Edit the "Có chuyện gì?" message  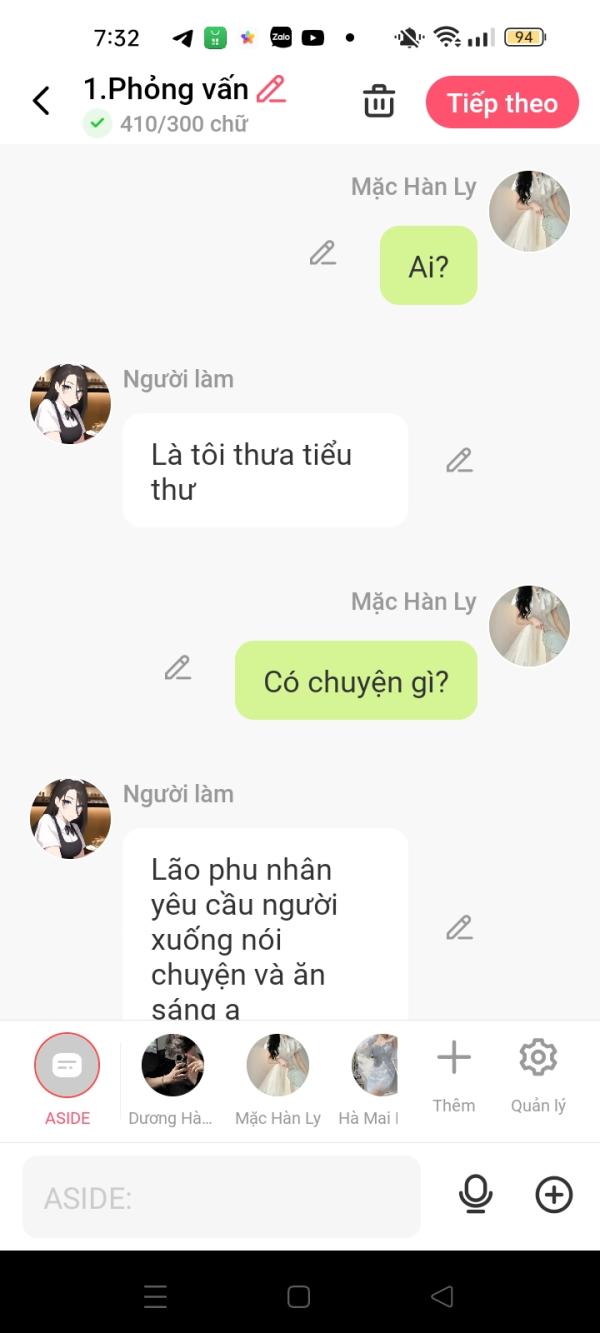(178, 668)
